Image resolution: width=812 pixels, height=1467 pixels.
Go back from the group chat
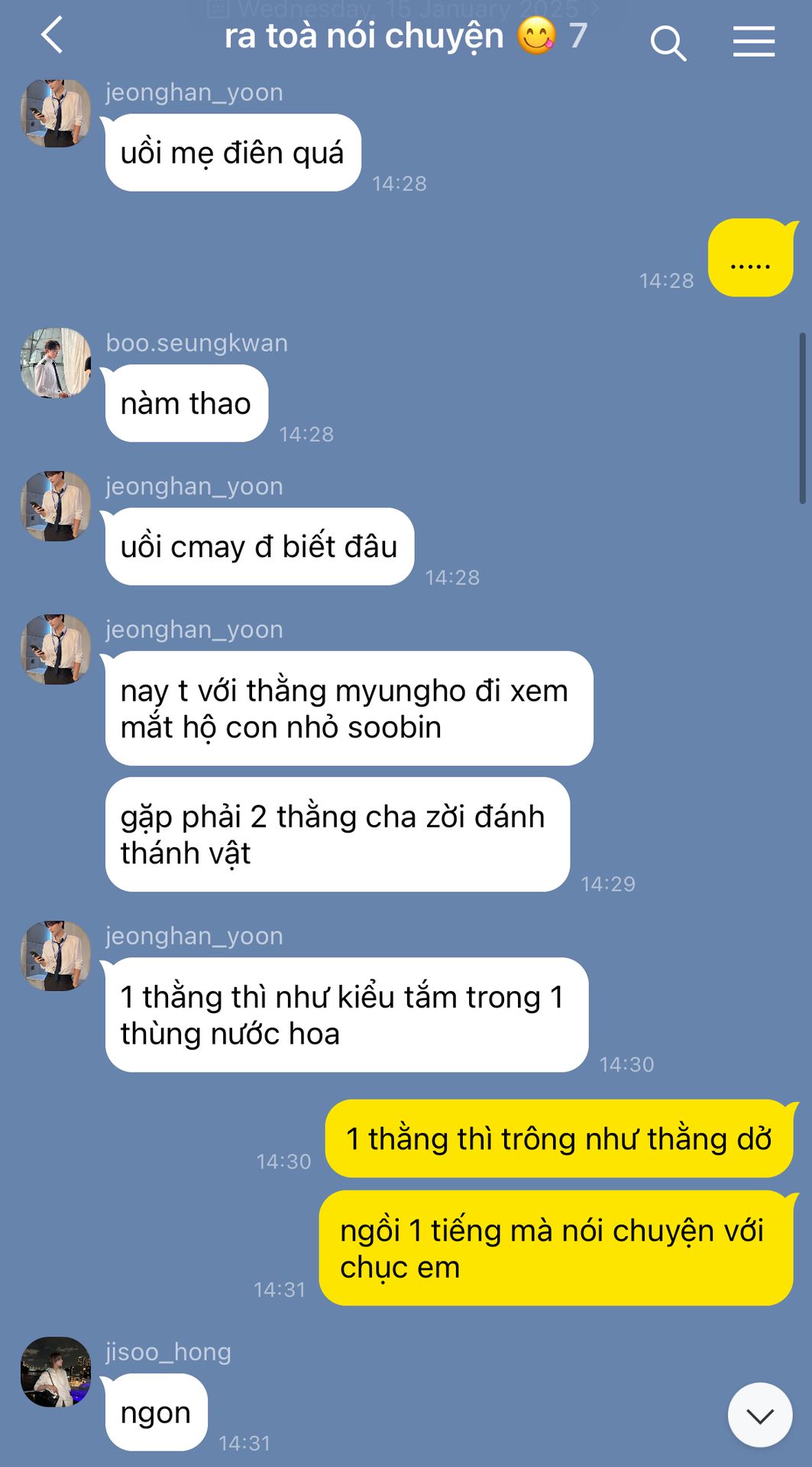52,36
